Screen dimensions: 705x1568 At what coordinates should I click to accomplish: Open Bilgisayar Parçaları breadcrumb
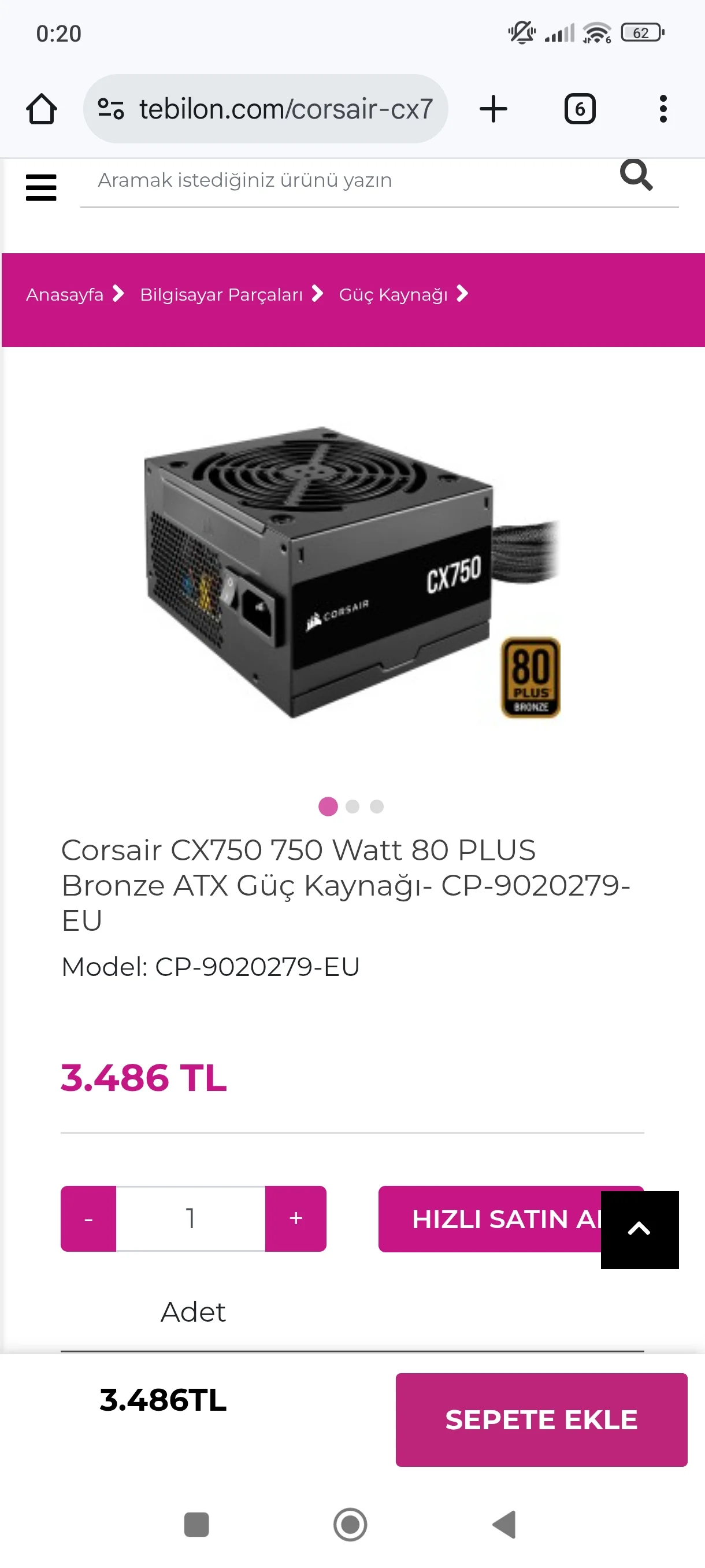coord(221,295)
